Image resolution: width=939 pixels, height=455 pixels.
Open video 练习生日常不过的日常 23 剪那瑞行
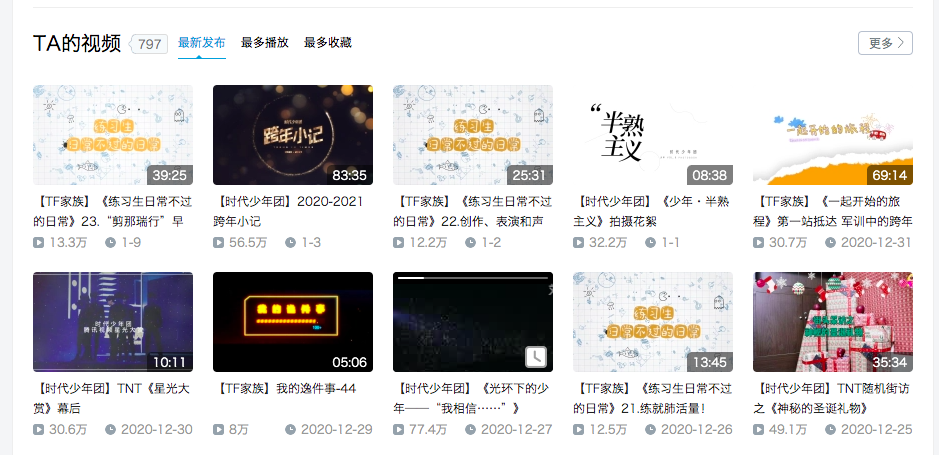[112, 135]
